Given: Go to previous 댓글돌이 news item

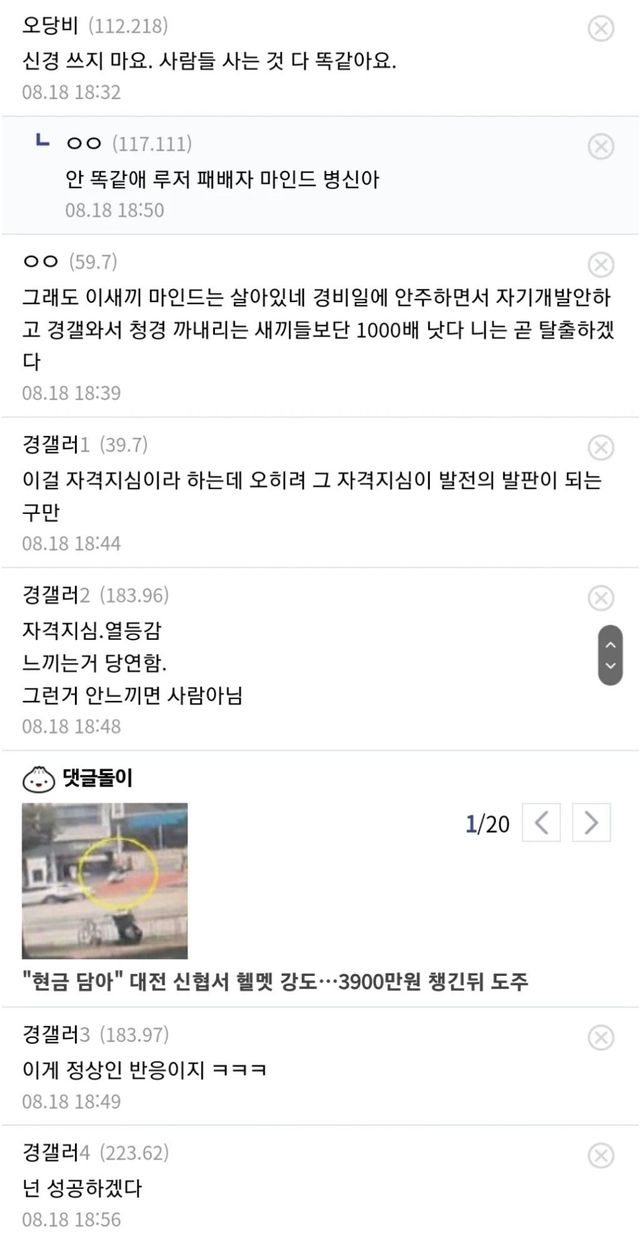Looking at the screenshot, I should coord(541,823).
